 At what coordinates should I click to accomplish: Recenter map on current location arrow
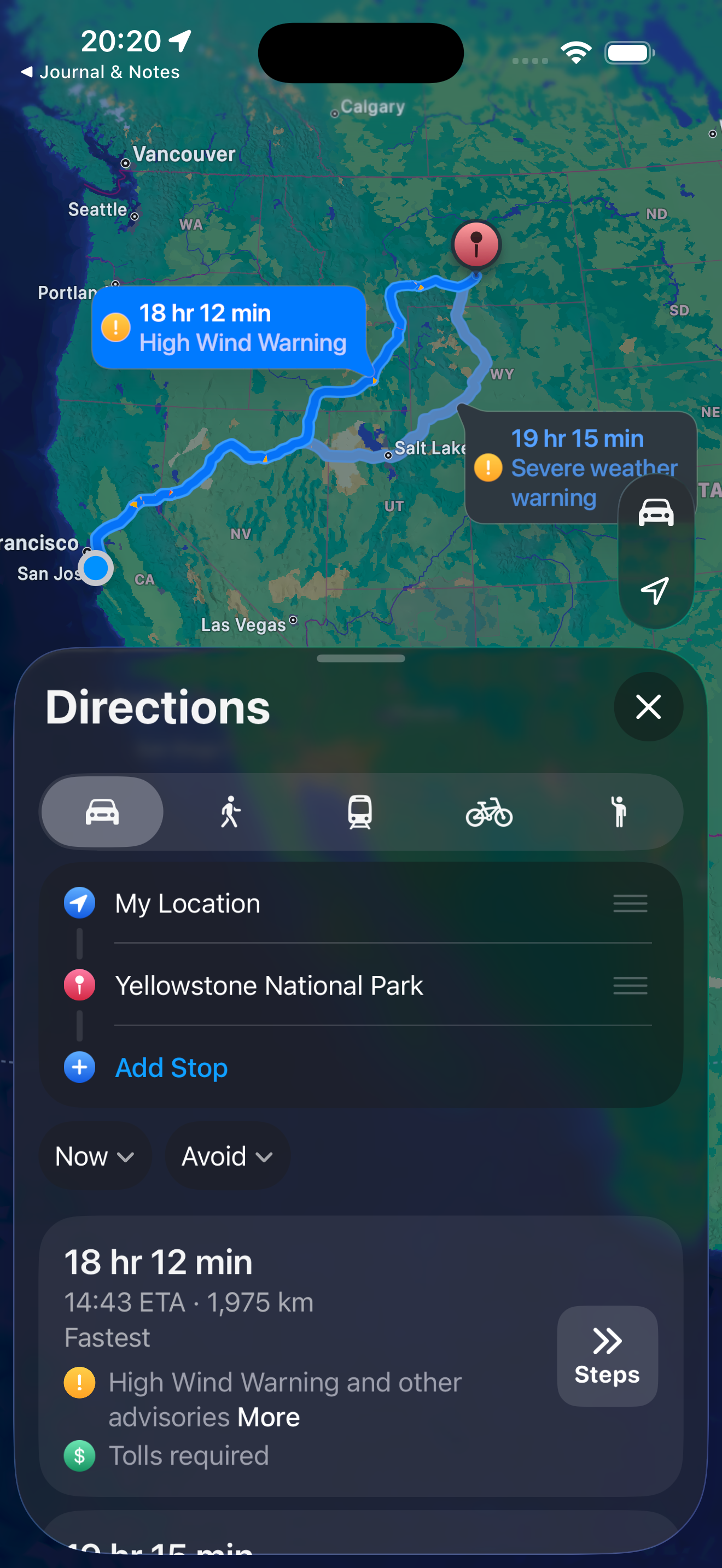tap(655, 590)
